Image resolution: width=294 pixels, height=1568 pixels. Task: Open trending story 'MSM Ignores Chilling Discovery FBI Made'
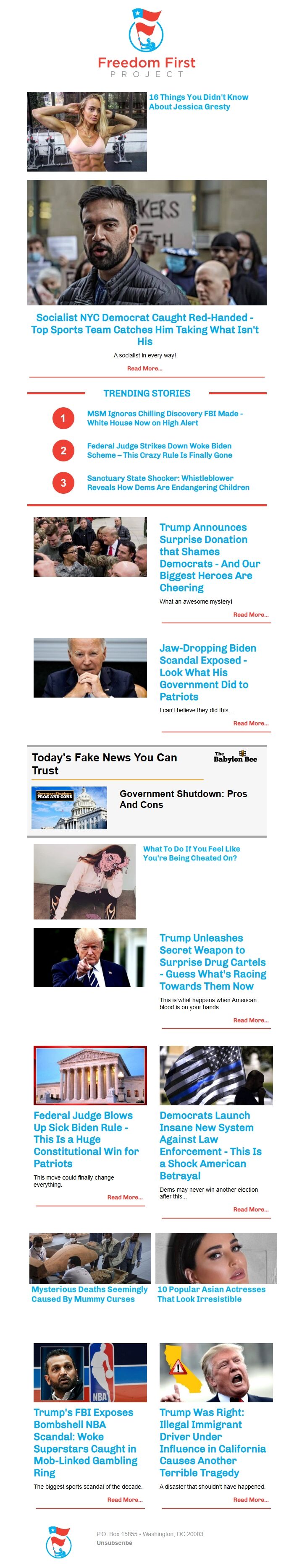click(x=165, y=418)
